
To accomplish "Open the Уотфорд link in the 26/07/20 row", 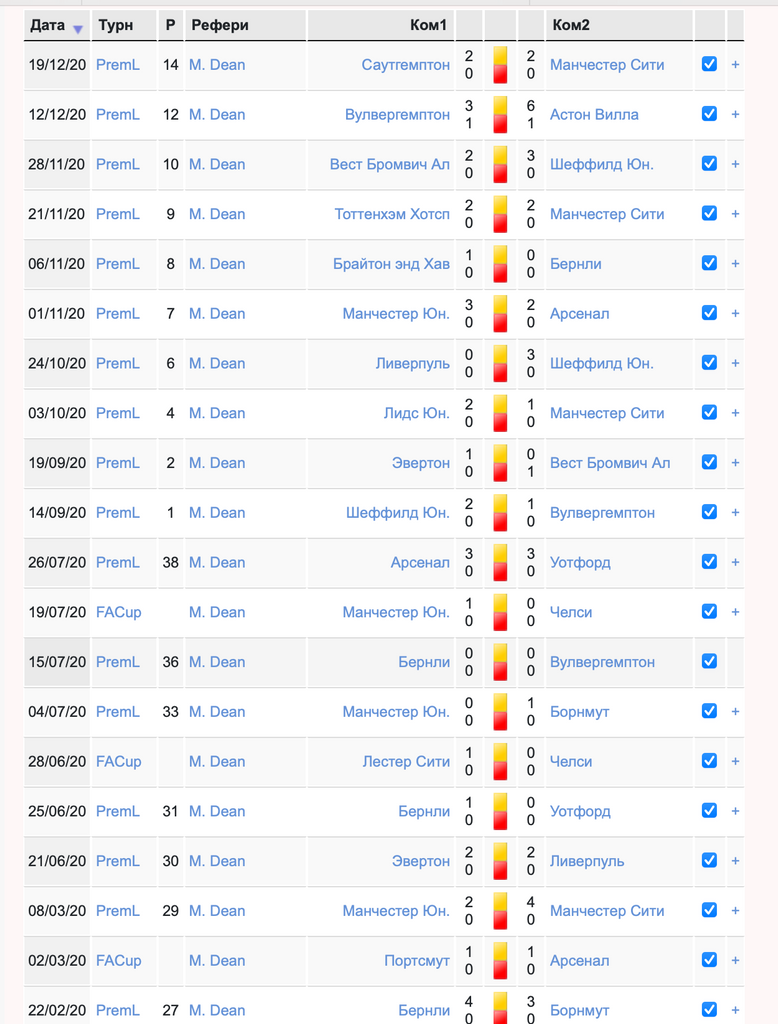I will coord(580,562).
